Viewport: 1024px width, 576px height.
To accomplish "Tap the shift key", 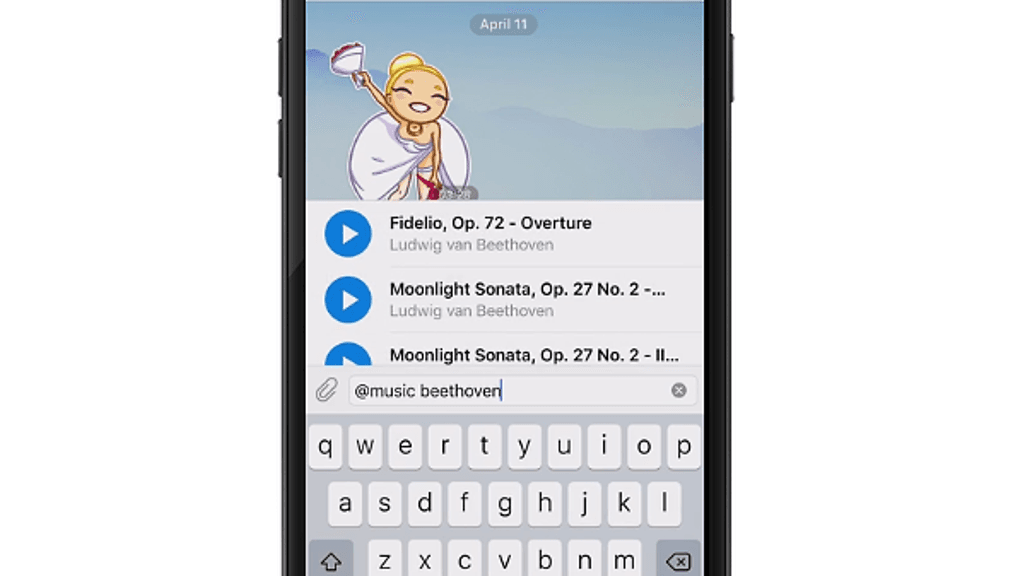I will coord(330,561).
